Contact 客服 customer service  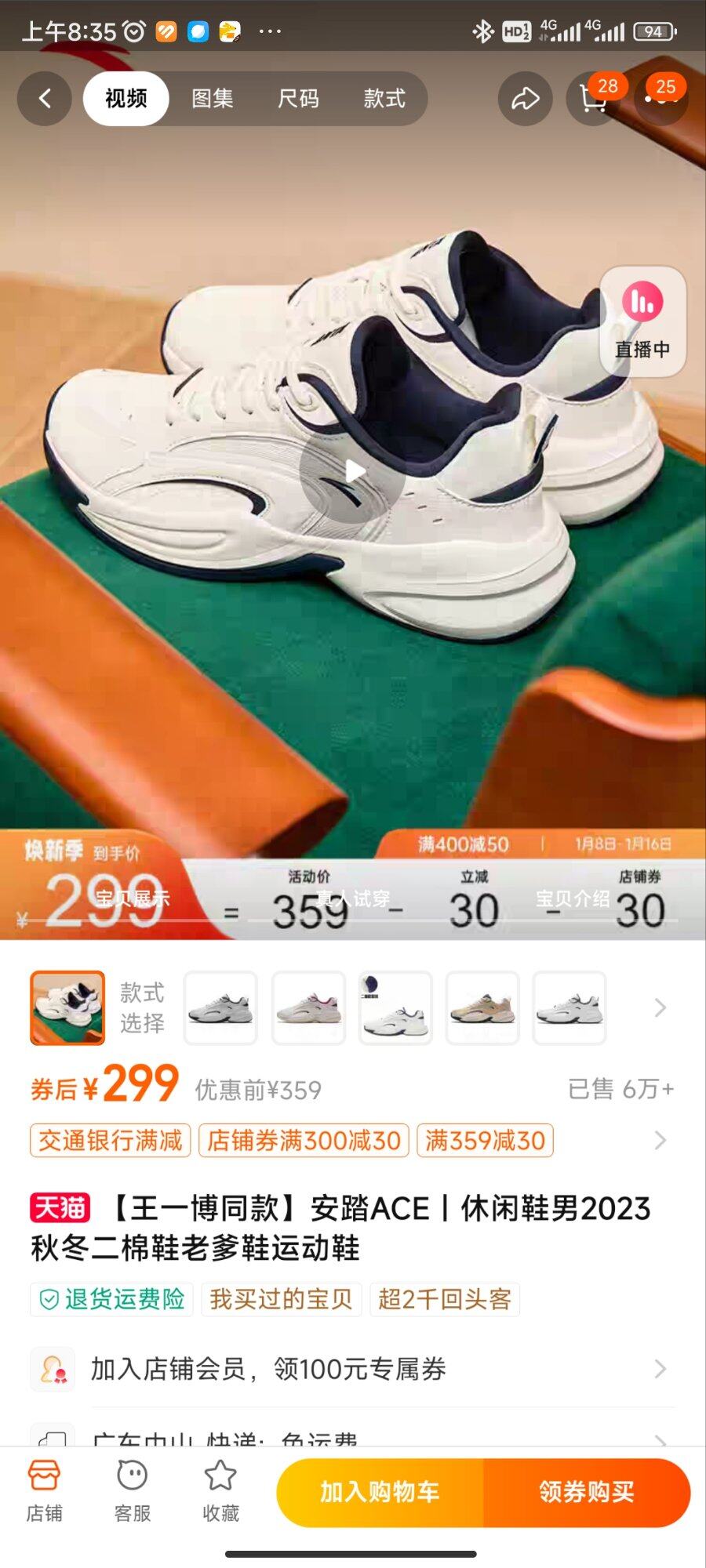pos(133,1491)
